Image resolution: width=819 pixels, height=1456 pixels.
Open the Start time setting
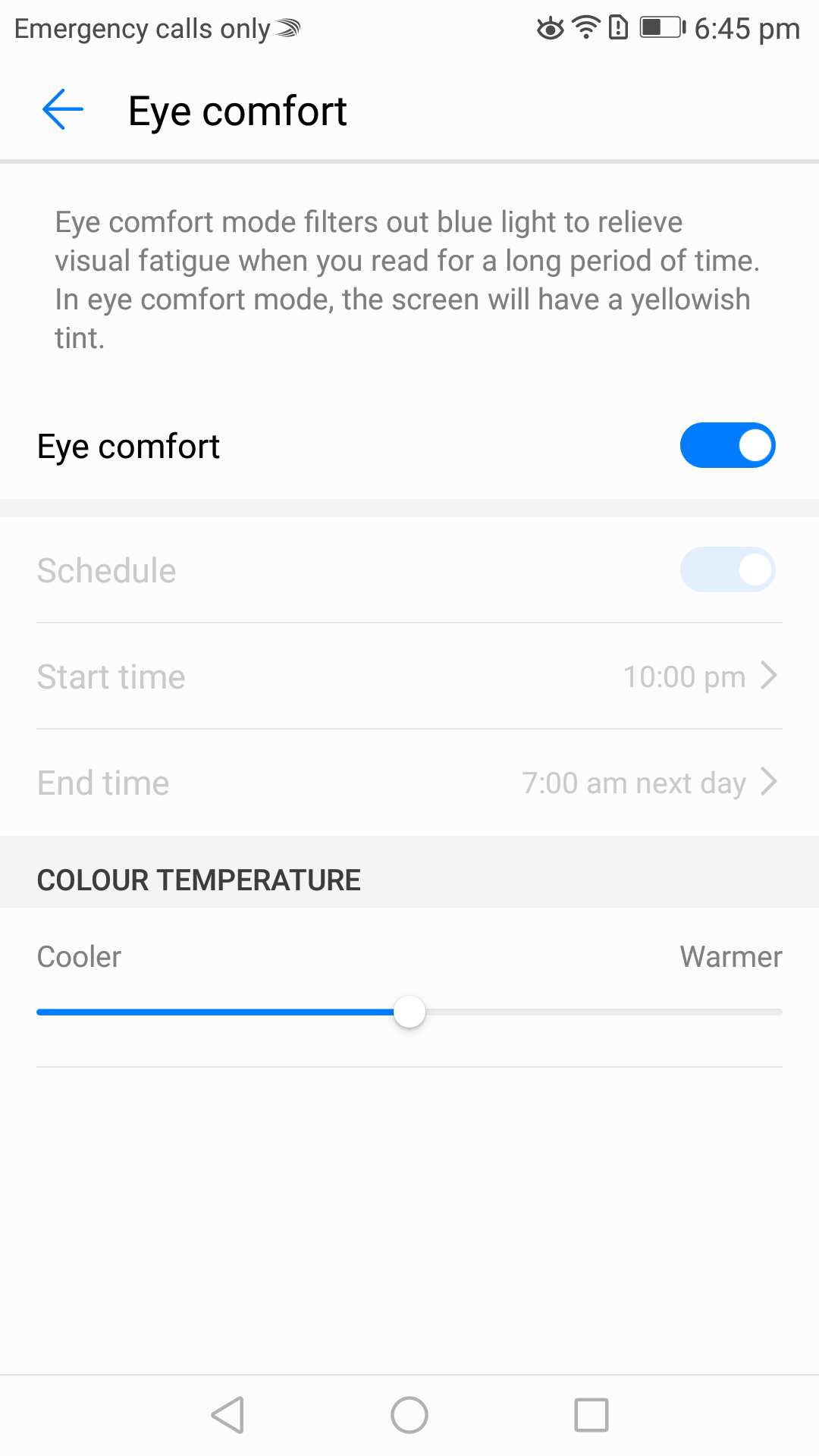tap(409, 676)
